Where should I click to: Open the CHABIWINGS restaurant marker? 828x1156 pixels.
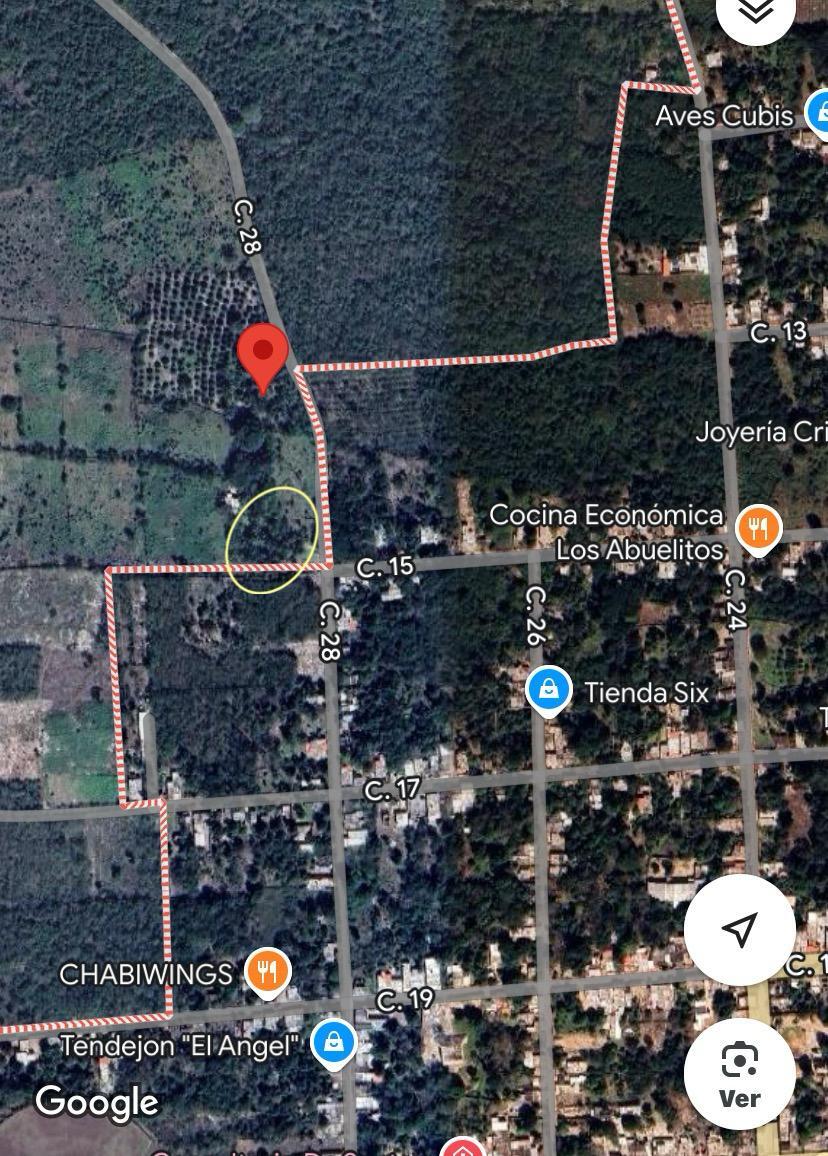(267, 971)
